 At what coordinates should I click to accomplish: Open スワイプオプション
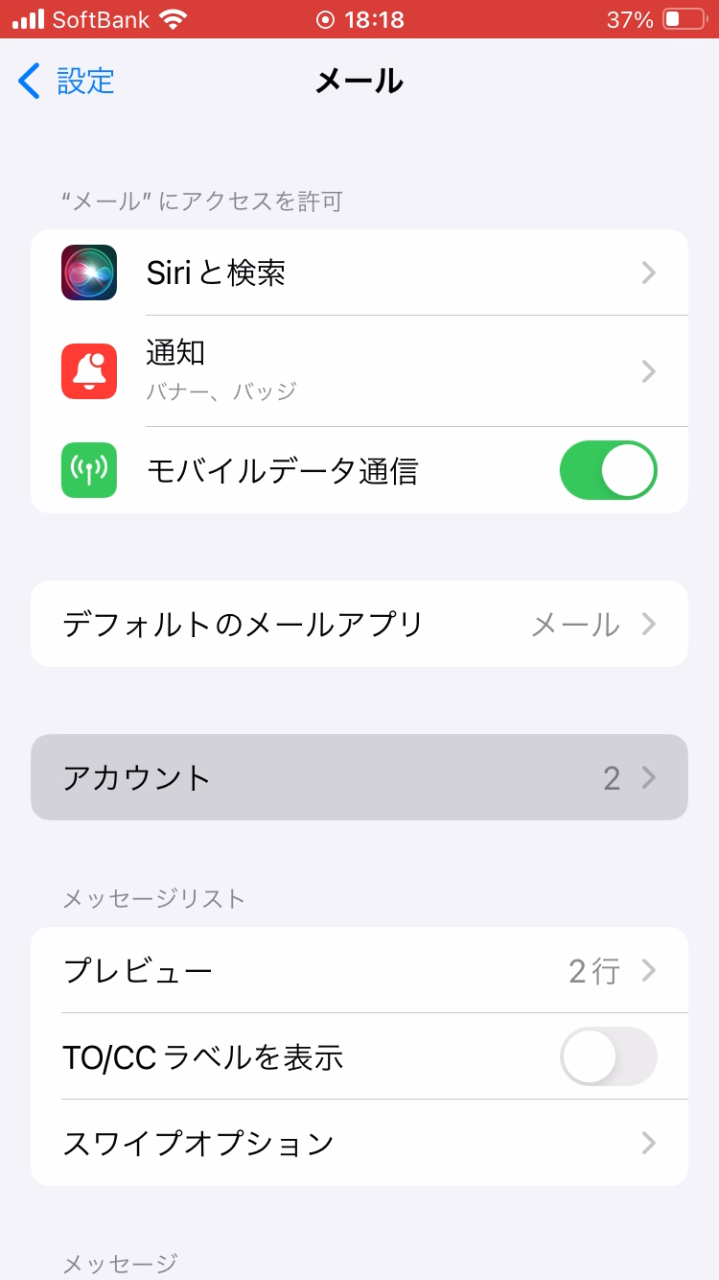click(359, 1143)
